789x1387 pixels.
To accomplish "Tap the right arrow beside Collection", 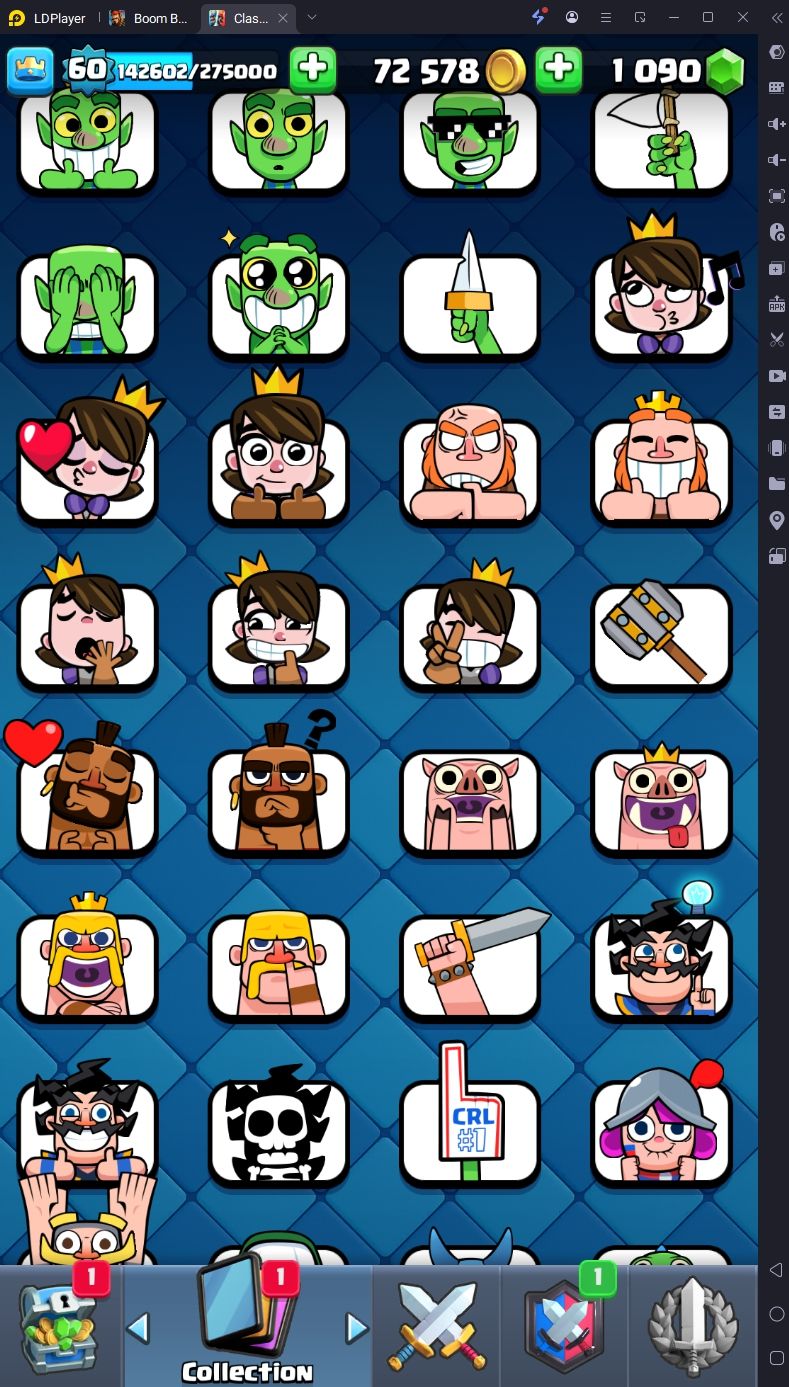I will pos(356,1328).
